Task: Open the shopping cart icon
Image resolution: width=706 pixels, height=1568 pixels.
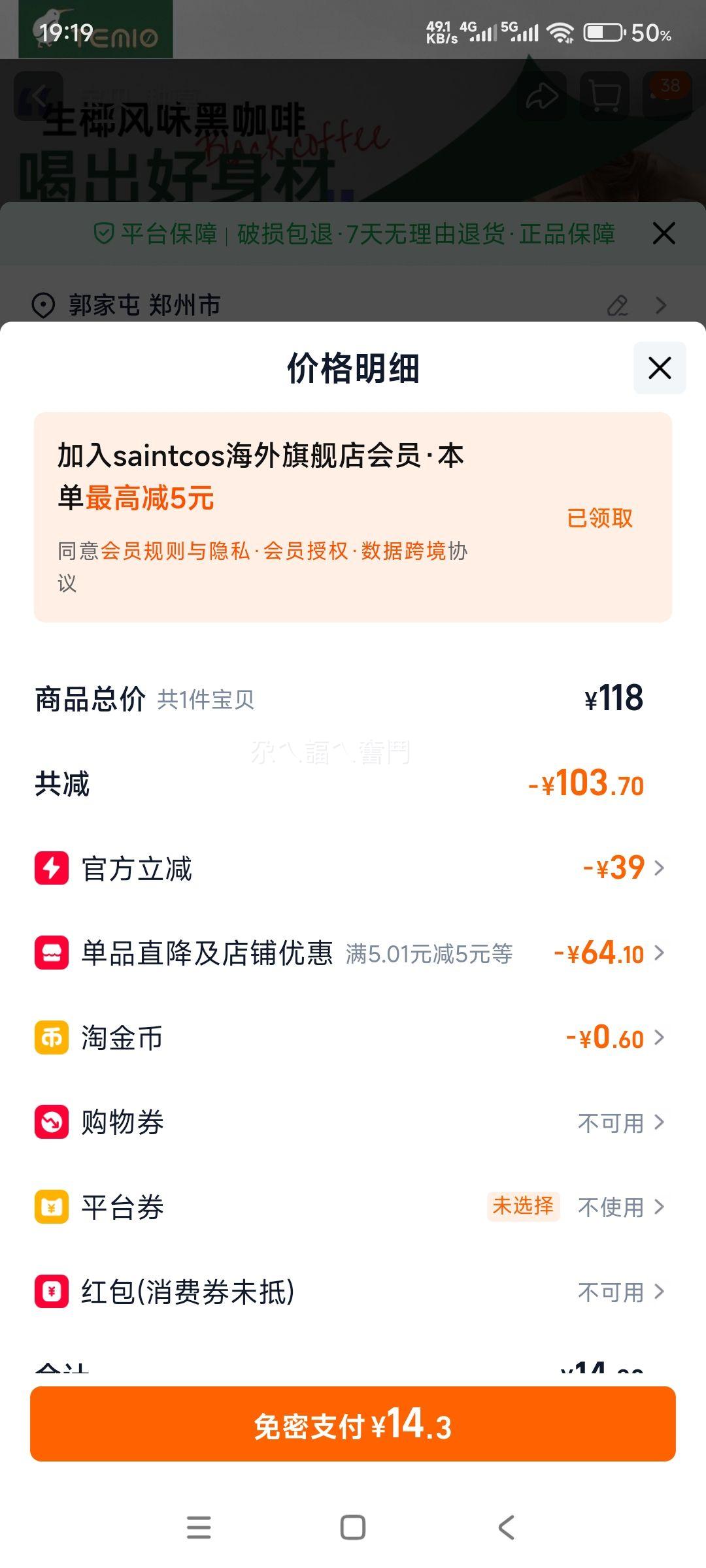Action: [605, 96]
